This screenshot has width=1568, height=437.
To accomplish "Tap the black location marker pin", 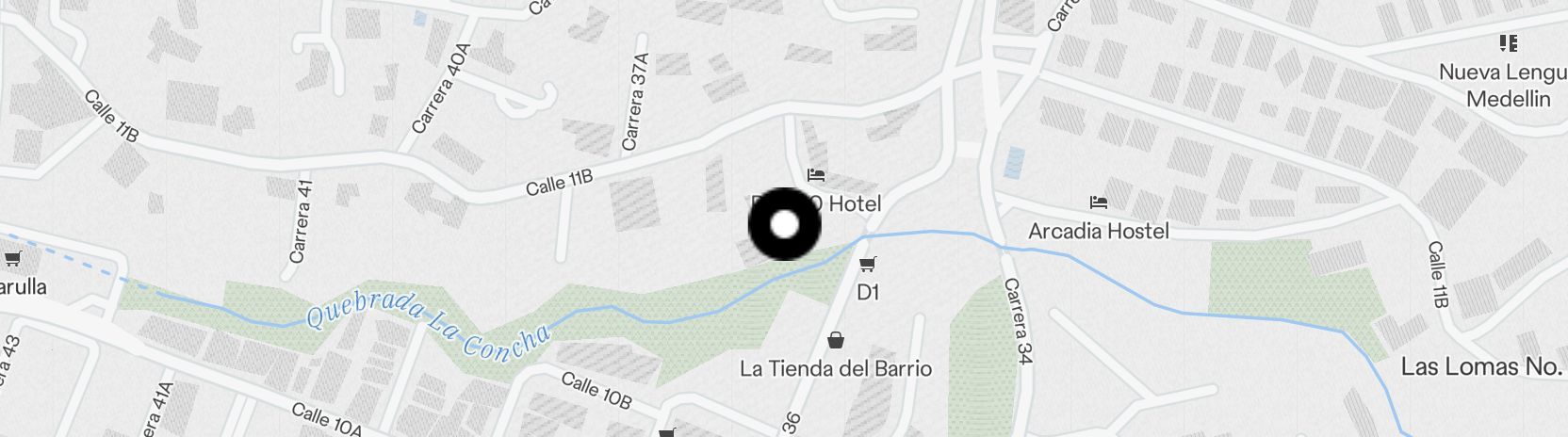I will coord(784,224).
